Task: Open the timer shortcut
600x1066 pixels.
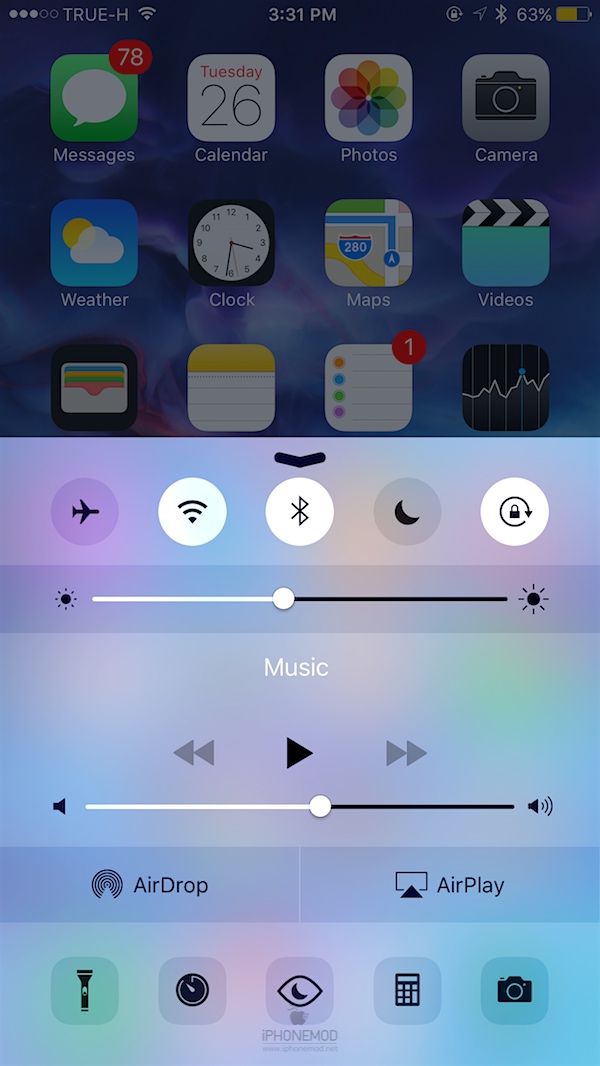Action: coord(192,990)
